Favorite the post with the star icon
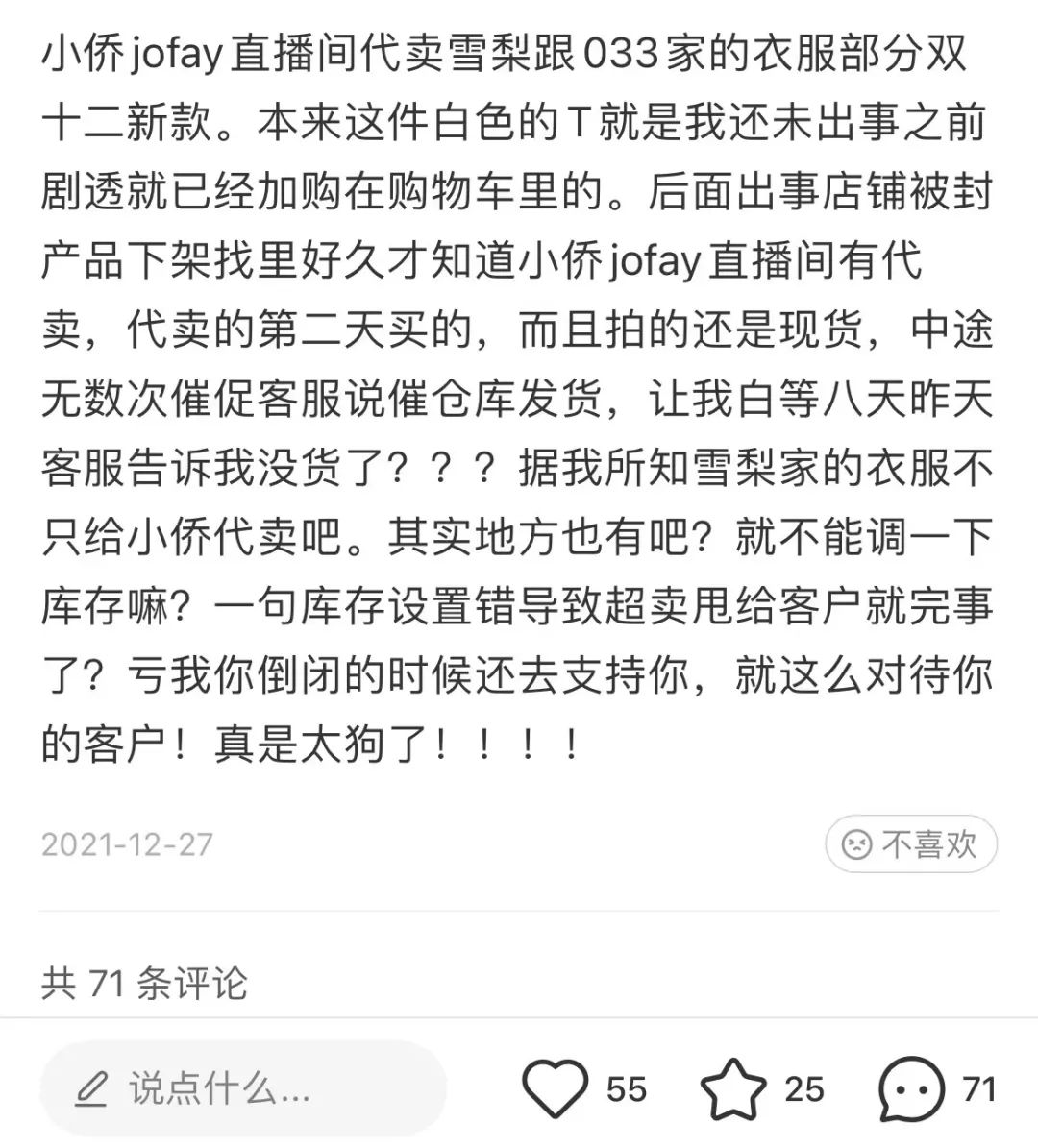Image resolution: width=1038 pixels, height=1148 pixels. coord(732,1088)
